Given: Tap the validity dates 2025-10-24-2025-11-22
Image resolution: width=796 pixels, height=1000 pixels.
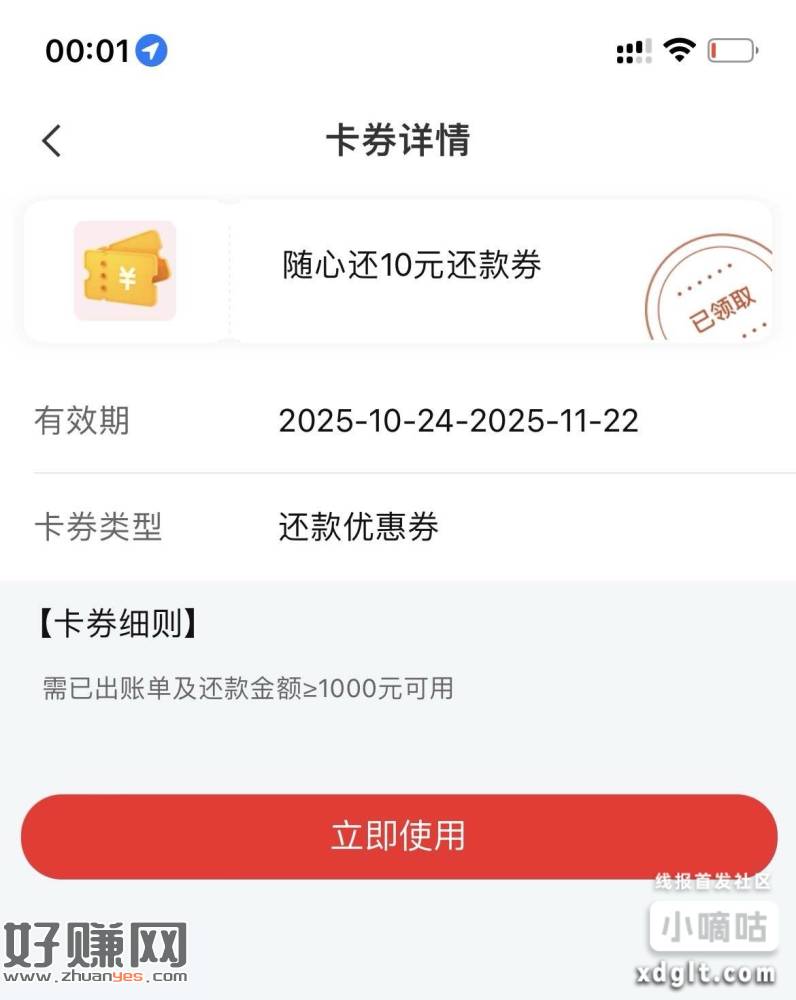Looking at the screenshot, I should coord(458,420).
